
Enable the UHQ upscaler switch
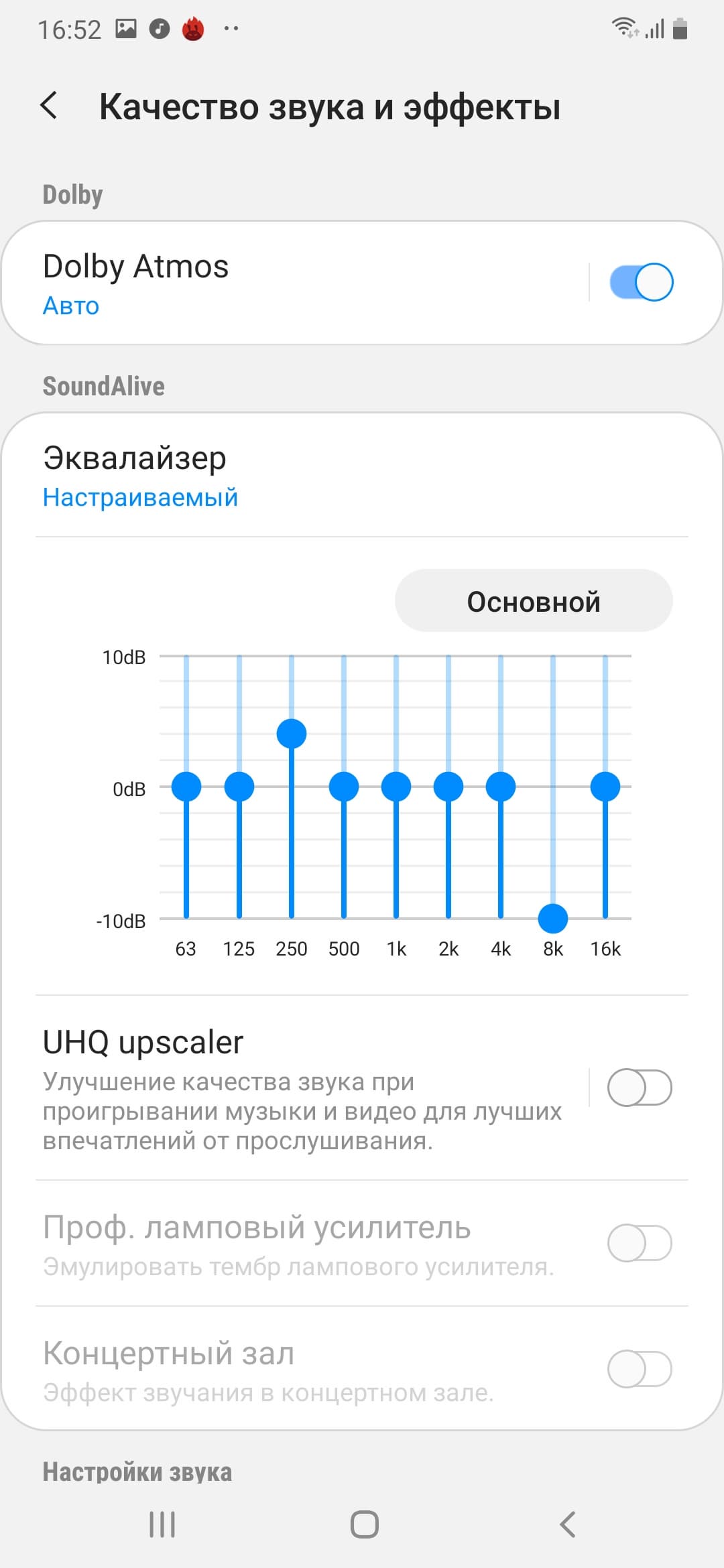[639, 1087]
